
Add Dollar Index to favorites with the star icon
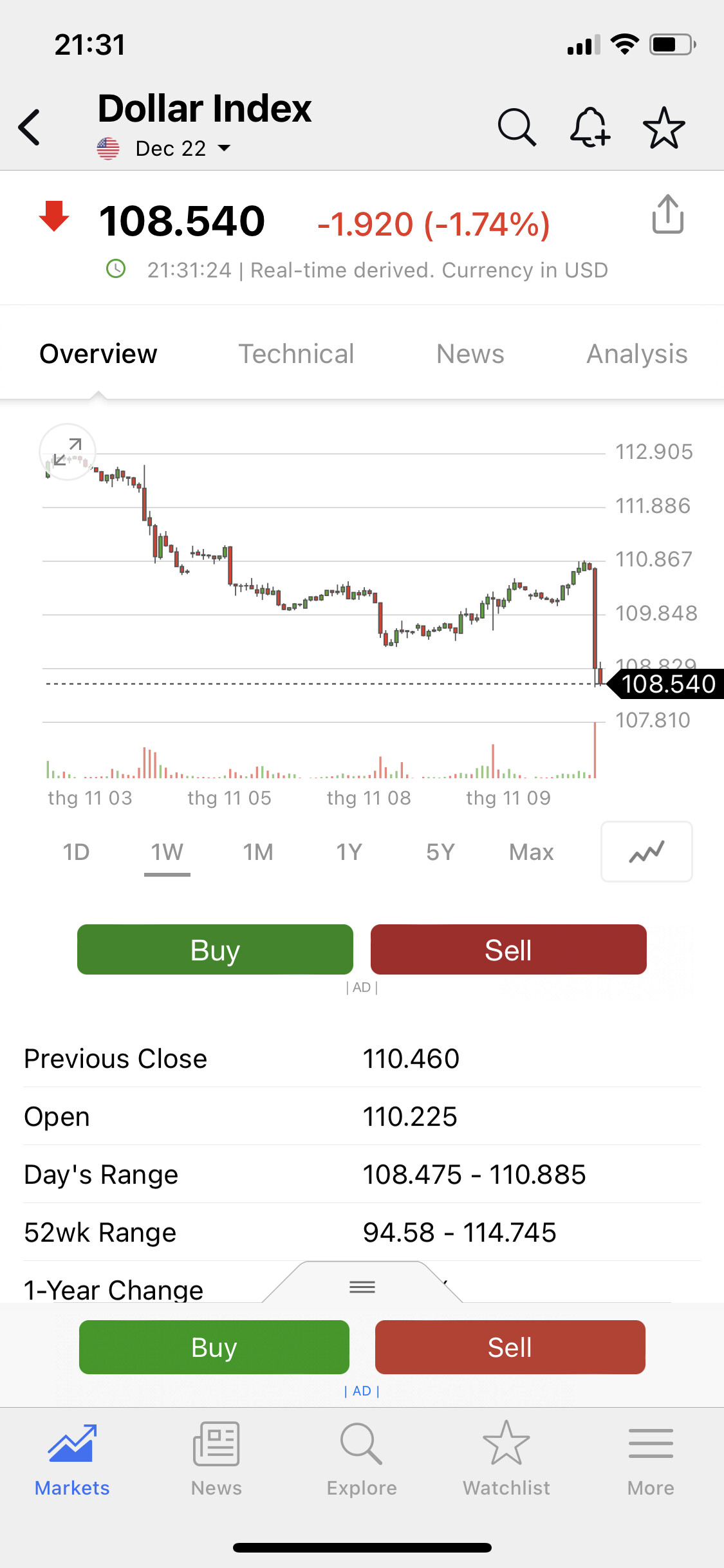664,127
